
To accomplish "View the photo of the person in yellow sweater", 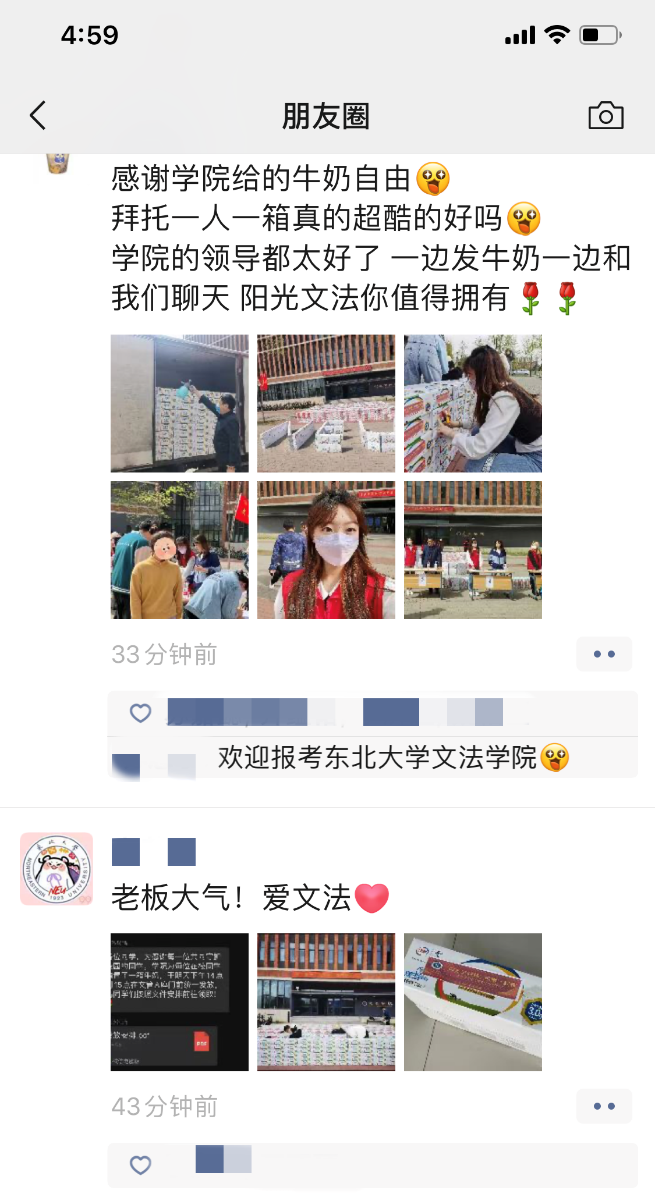I will coord(179,550).
